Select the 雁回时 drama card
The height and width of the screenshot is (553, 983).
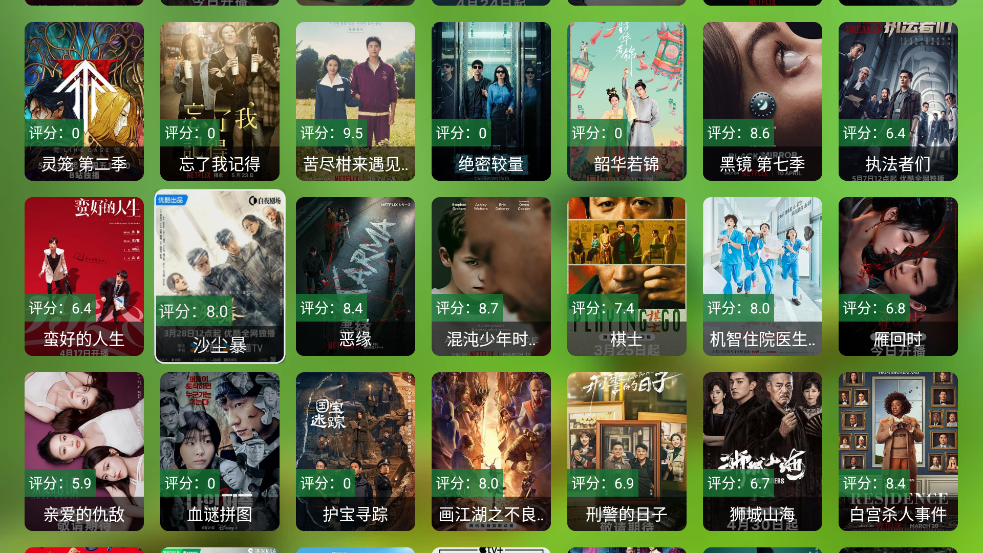[898, 276]
